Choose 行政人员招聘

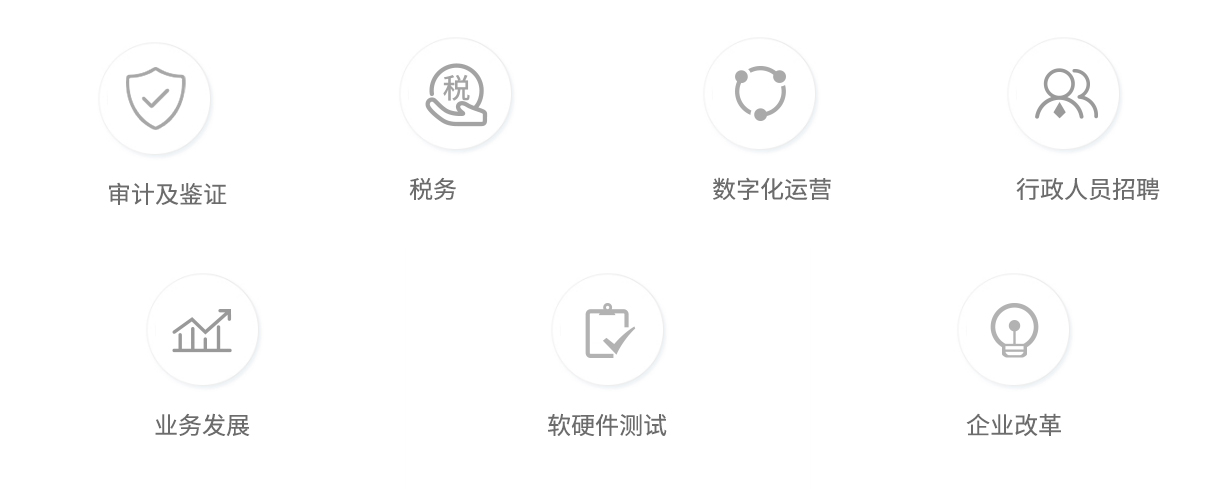click(x=1064, y=95)
